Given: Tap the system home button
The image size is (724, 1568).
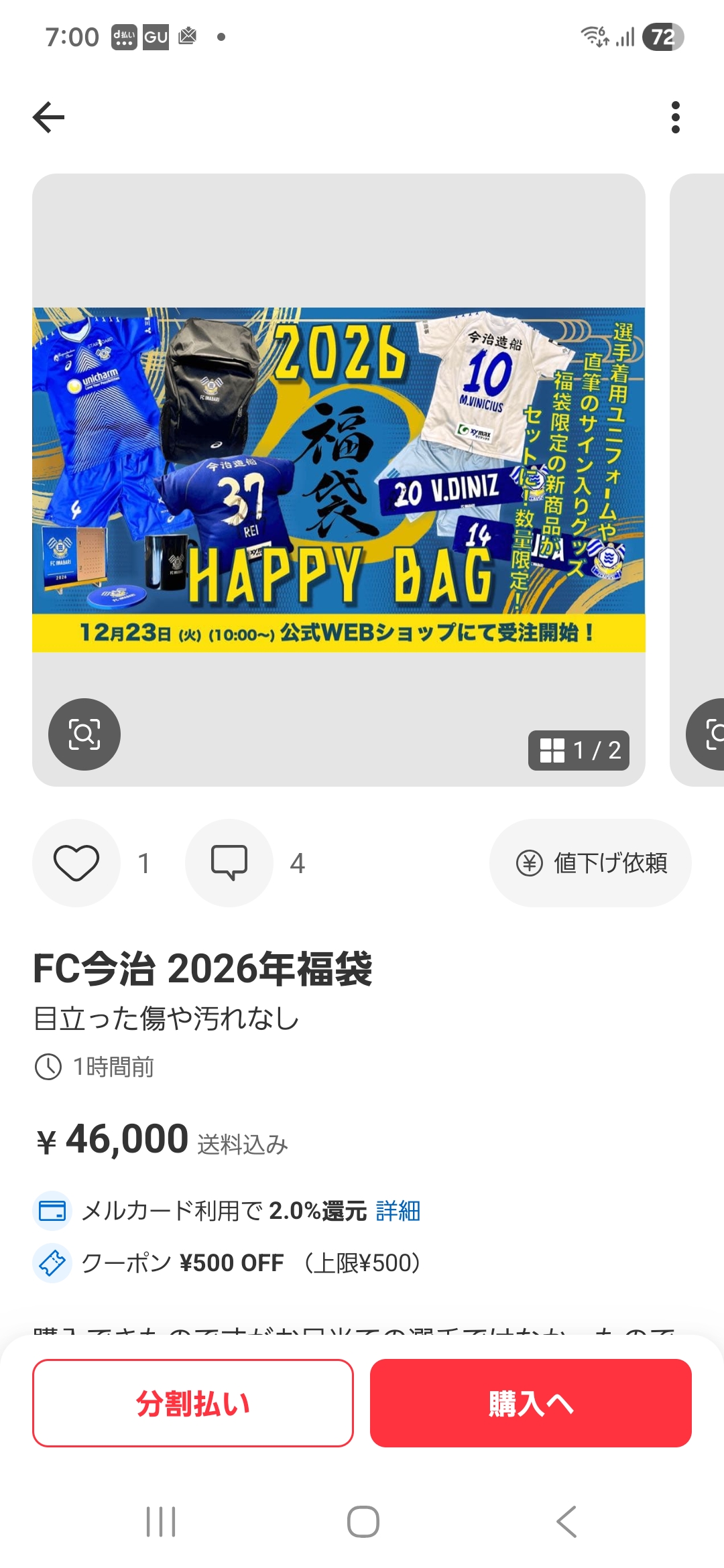Looking at the screenshot, I should pos(363,1521).
